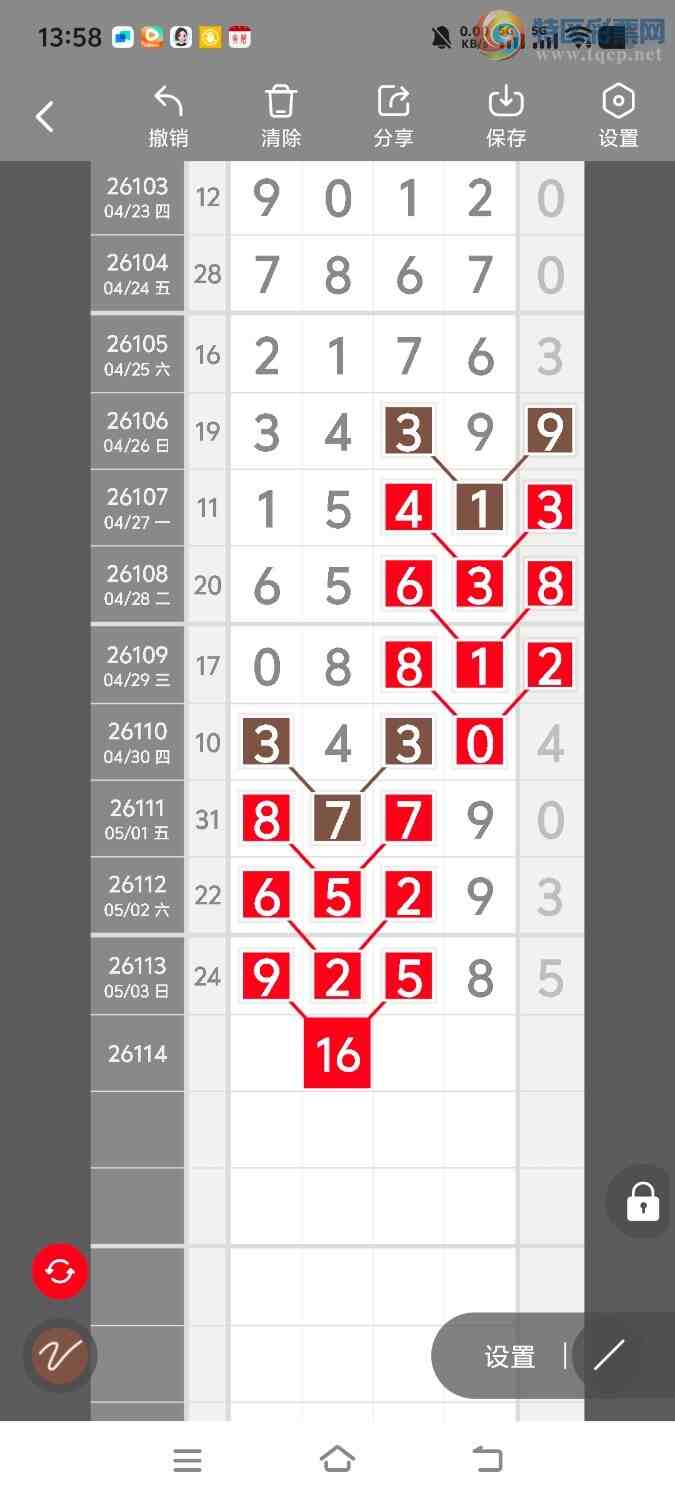
Task: Save the chart with 保存
Action: 506,117
